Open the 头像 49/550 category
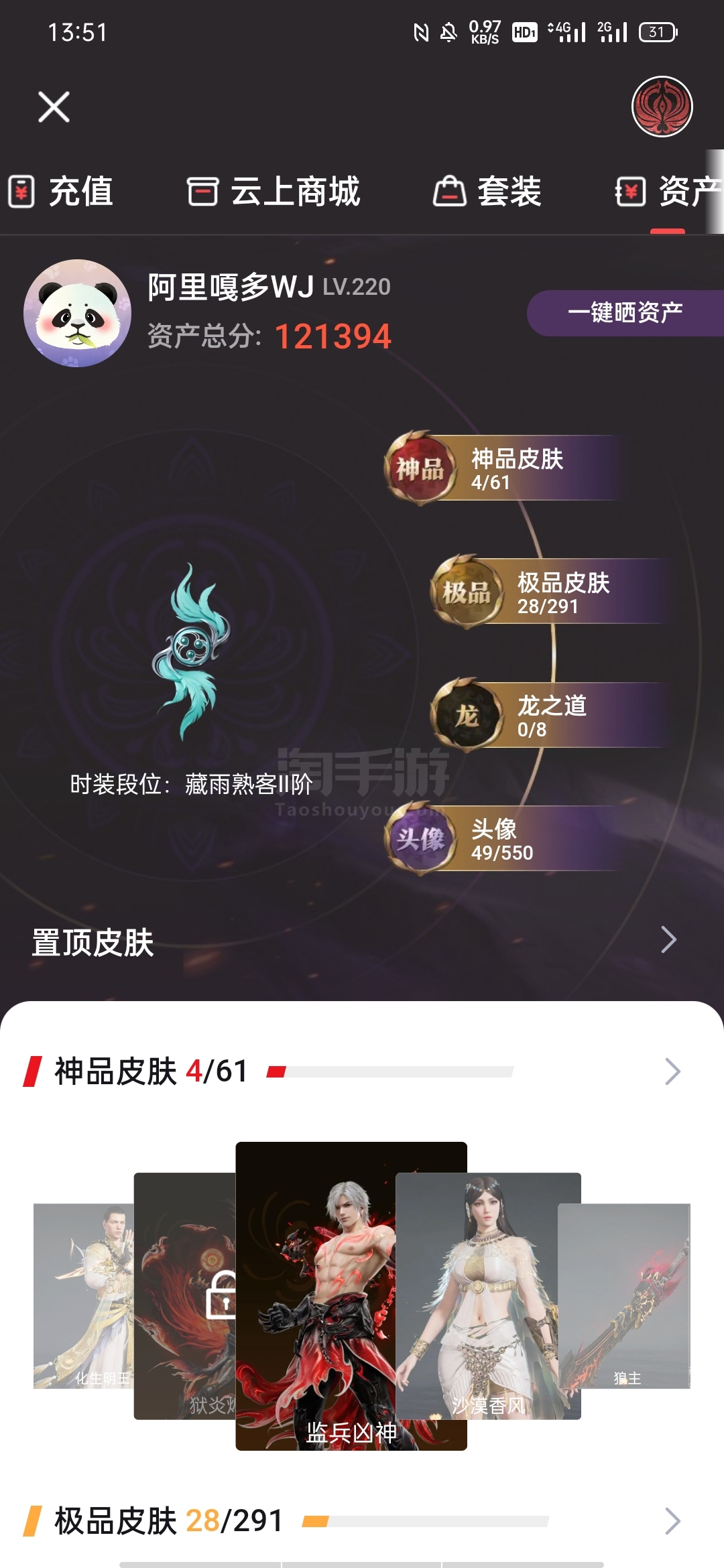 (x=503, y=839)
